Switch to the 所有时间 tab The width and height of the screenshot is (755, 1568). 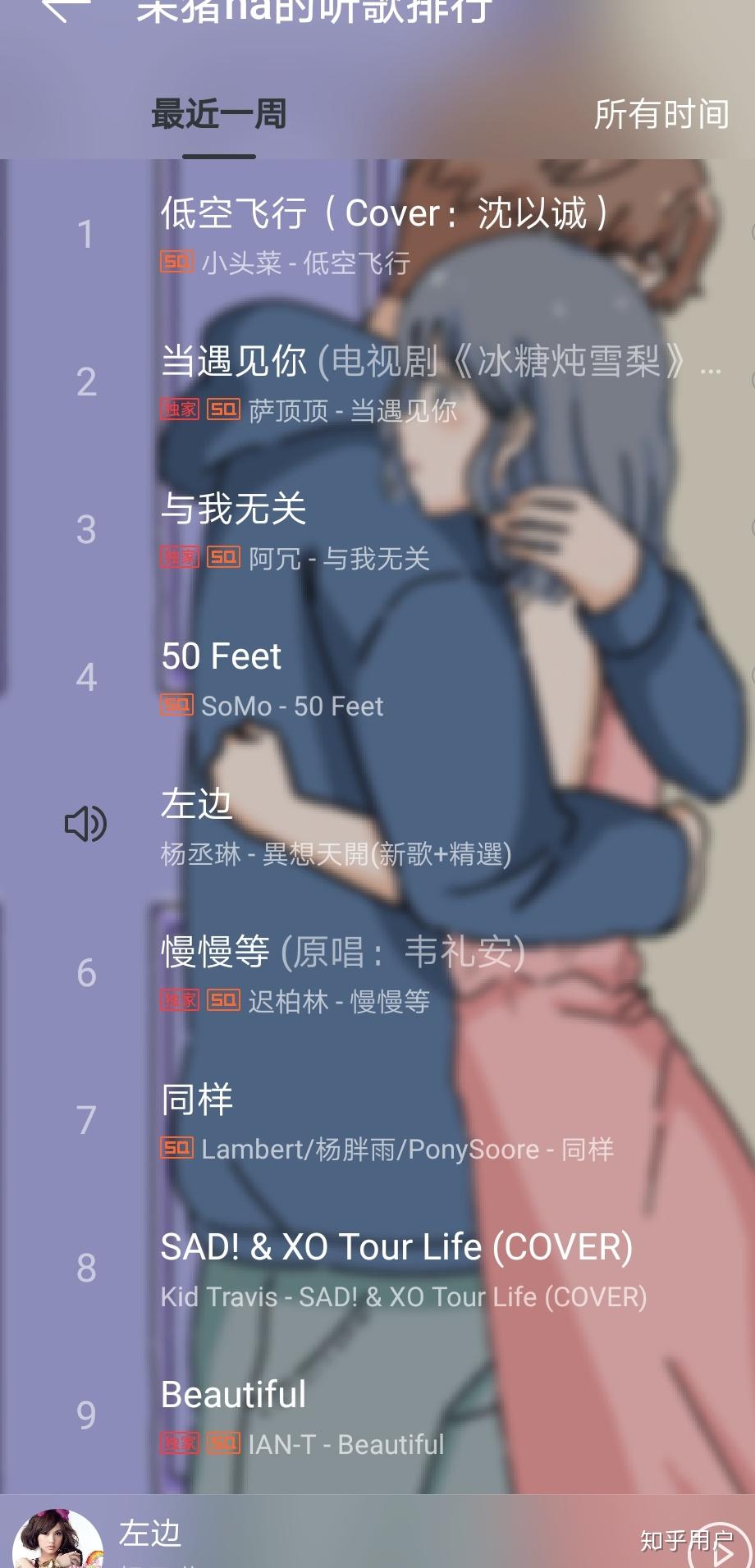pos(661,115)
